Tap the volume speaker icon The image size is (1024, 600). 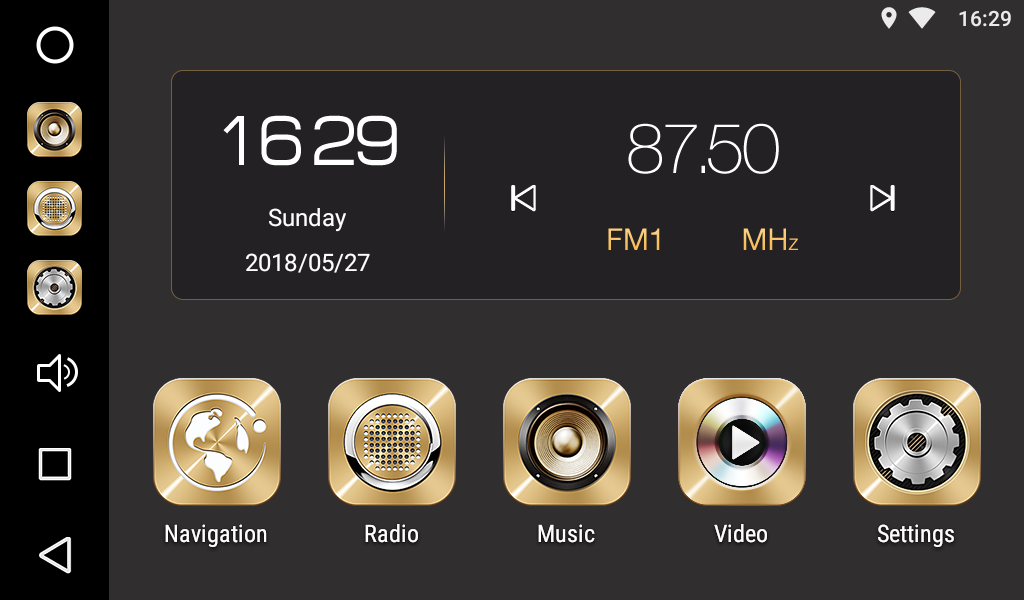click(56, 373)
